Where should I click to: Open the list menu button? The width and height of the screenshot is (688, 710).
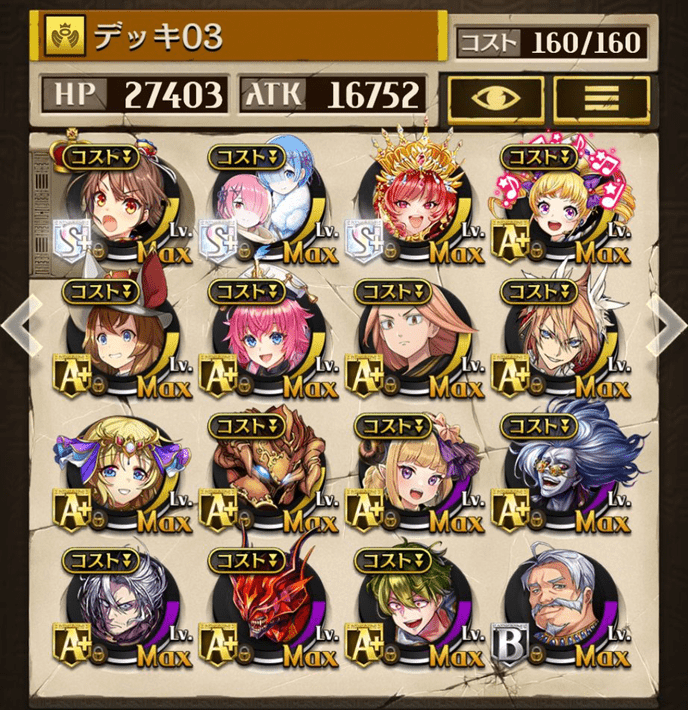602,97
